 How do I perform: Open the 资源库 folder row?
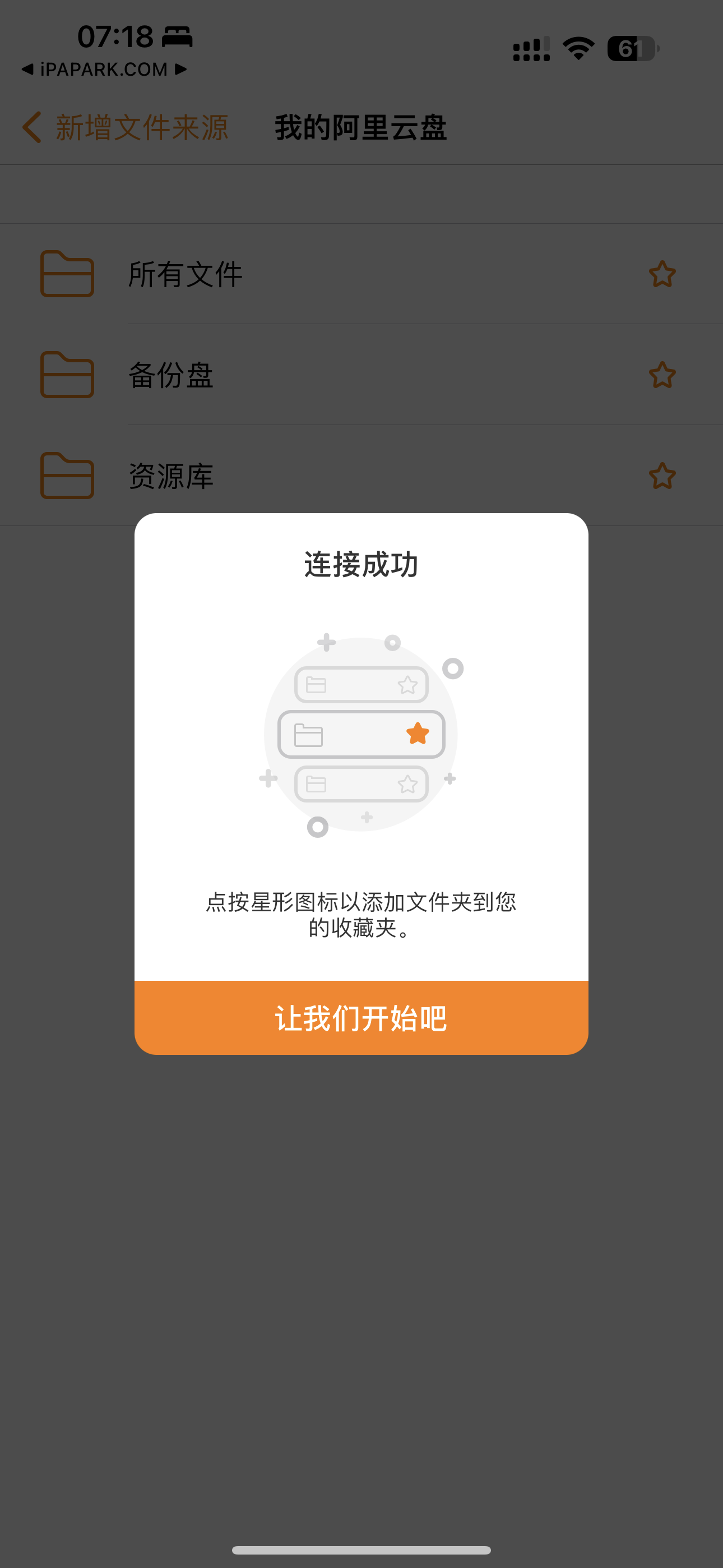pos(172,476)
